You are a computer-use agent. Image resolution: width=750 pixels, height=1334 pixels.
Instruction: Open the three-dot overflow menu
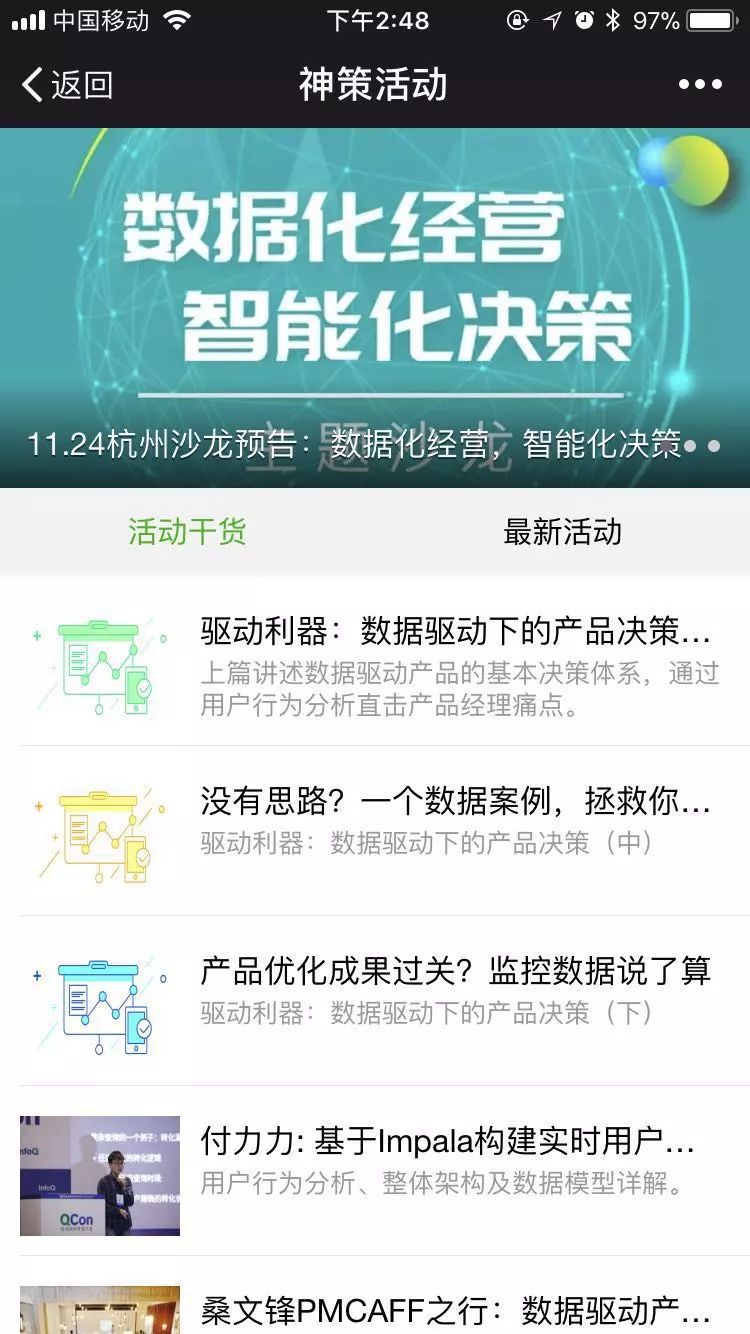(700, 85)
